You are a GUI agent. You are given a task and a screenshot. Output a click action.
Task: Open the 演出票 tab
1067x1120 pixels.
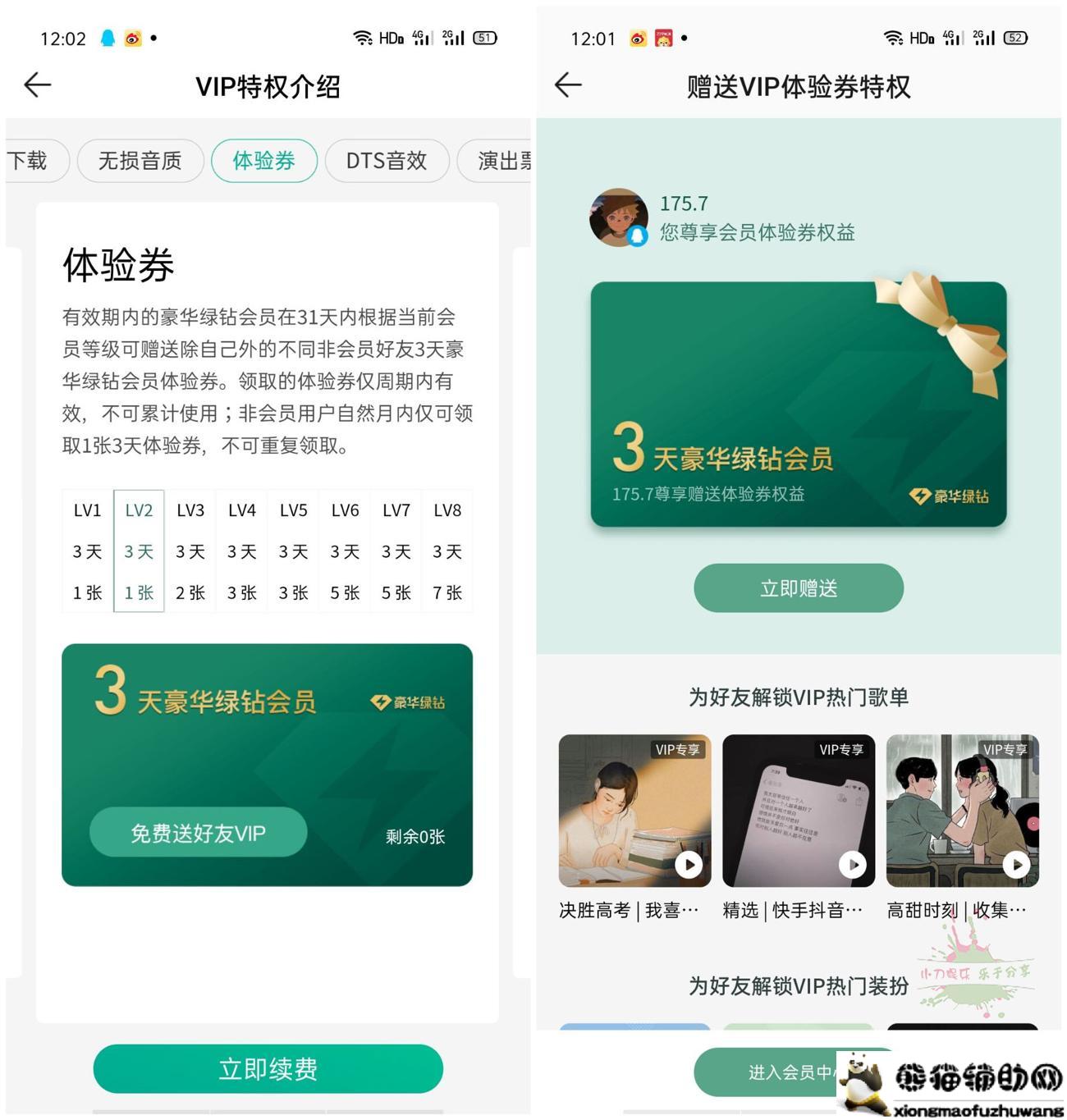[x=502, y=161]
